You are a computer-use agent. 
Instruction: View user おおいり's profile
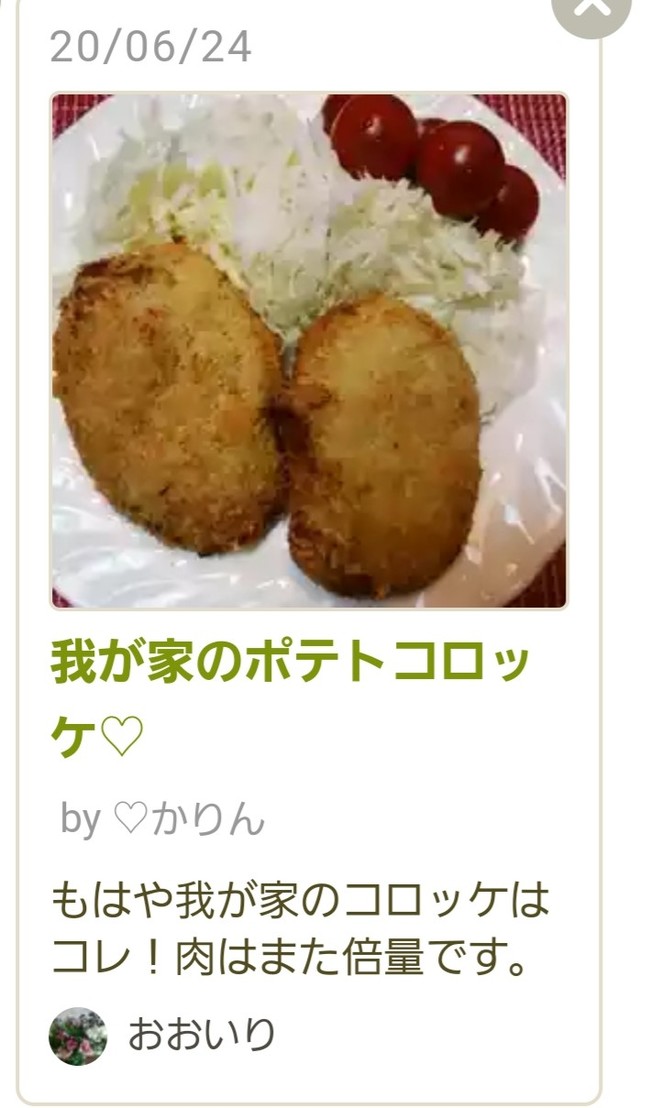(200, 1035)
